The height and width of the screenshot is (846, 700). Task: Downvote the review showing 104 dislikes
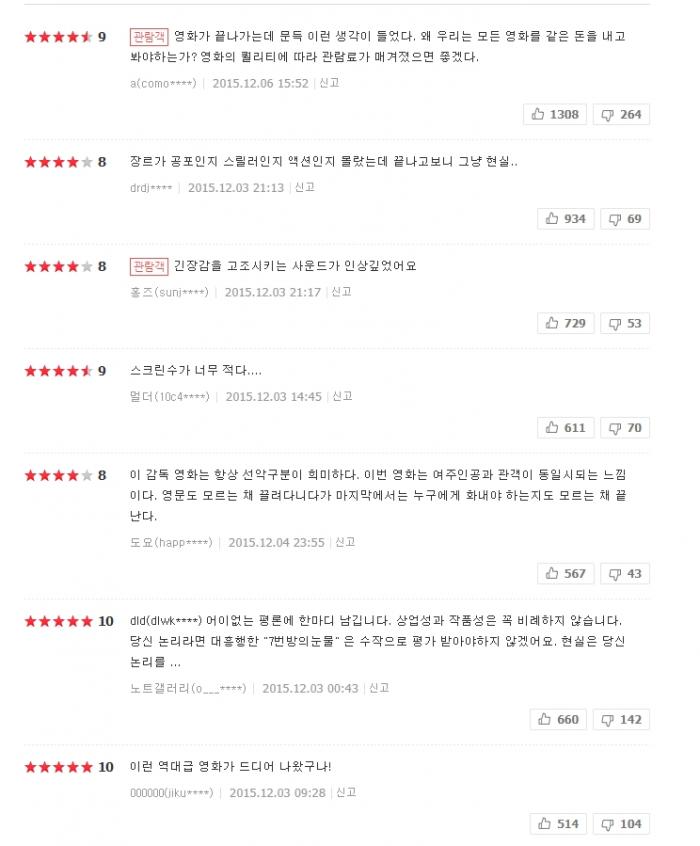click(x=621, y=824)
